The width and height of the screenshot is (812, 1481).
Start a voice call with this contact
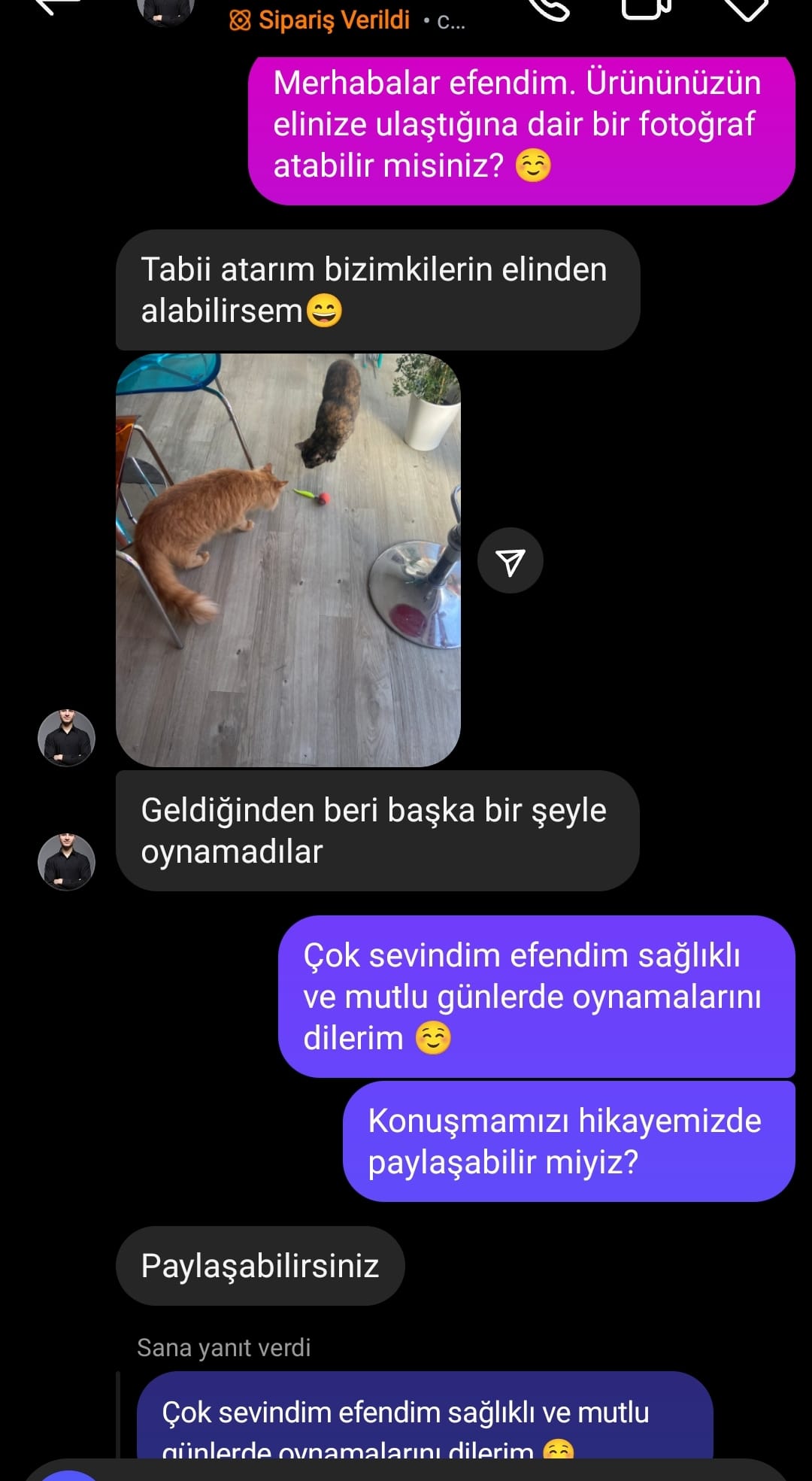550,9
